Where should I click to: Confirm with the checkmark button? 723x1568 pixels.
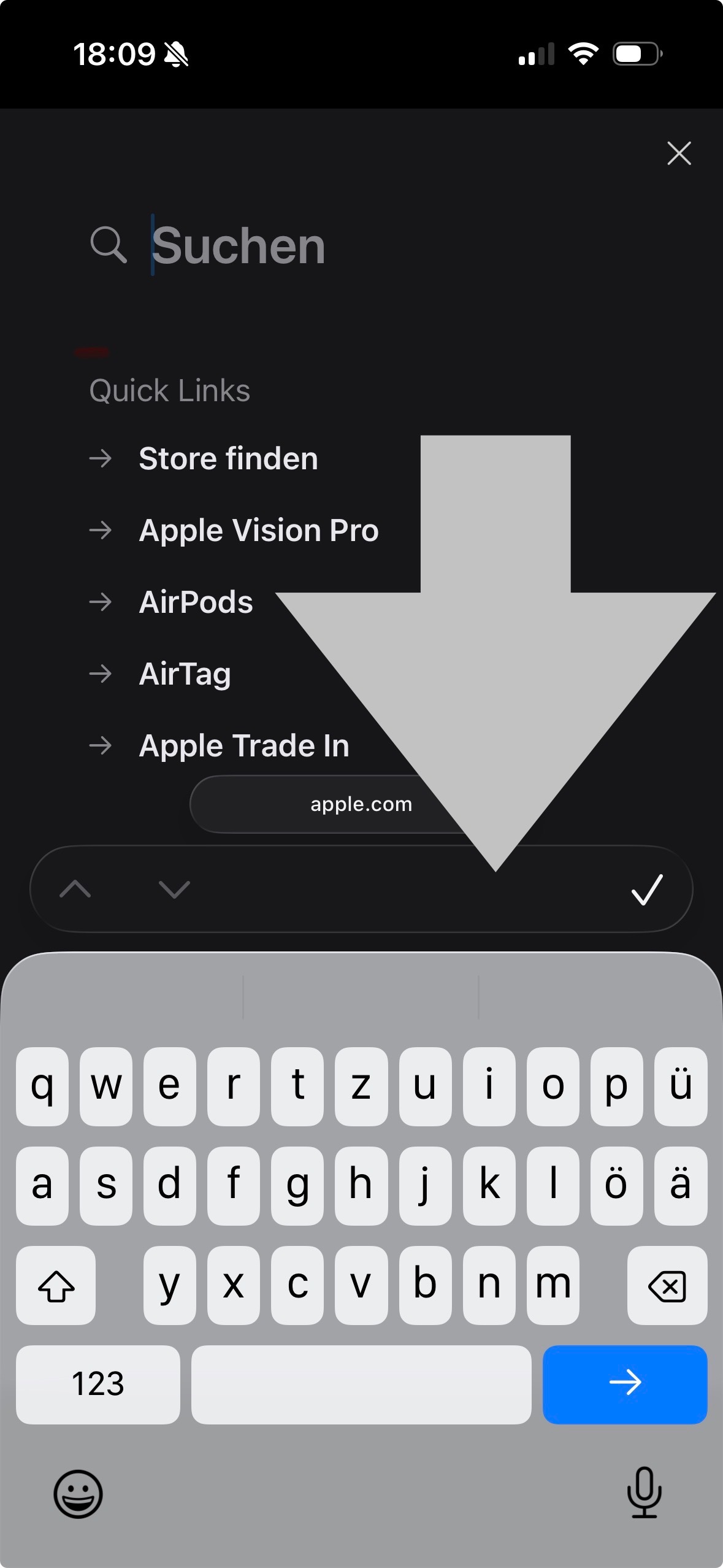[647, 890]
